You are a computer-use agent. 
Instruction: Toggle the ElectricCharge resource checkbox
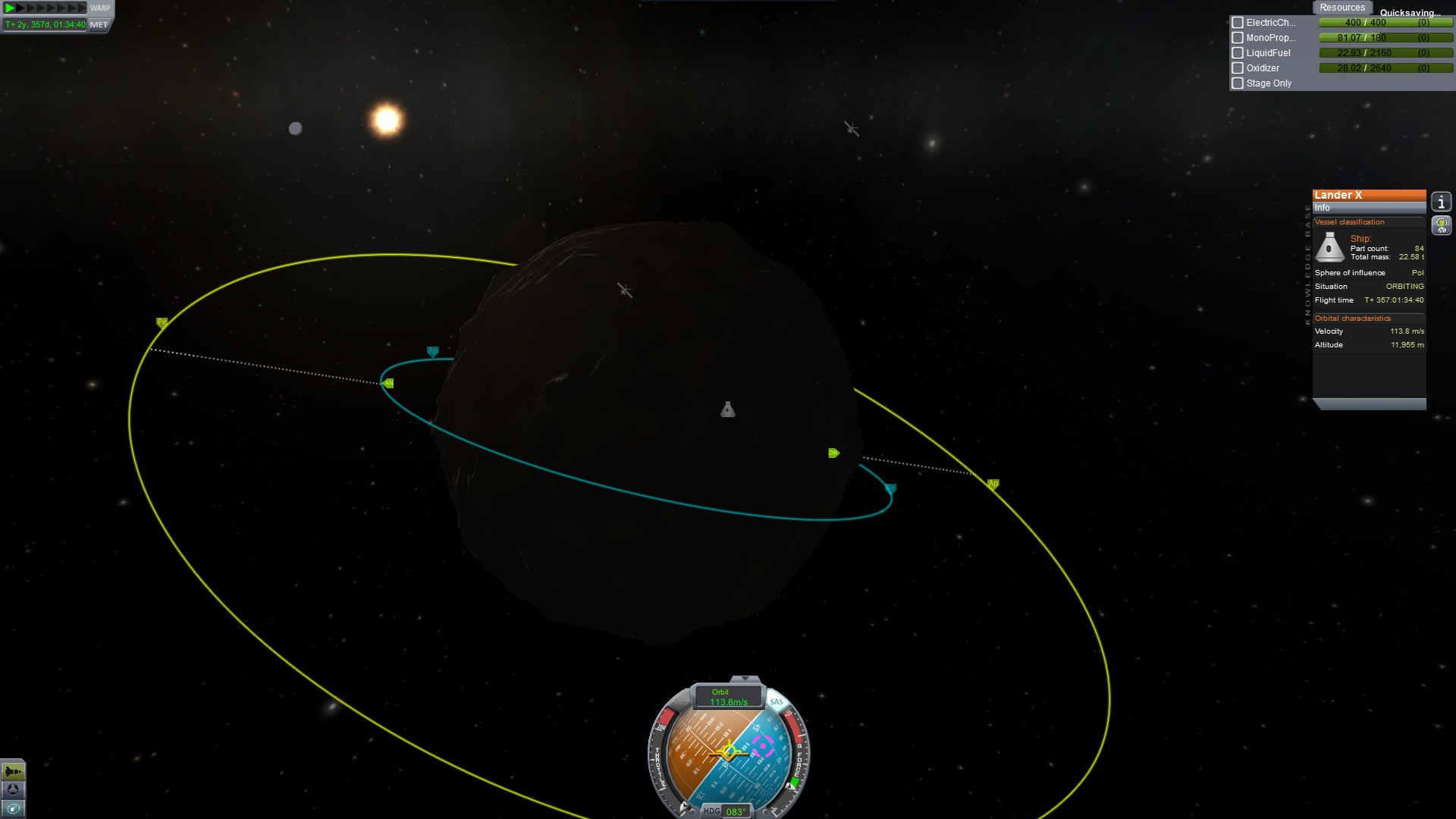coord(1238,23)
